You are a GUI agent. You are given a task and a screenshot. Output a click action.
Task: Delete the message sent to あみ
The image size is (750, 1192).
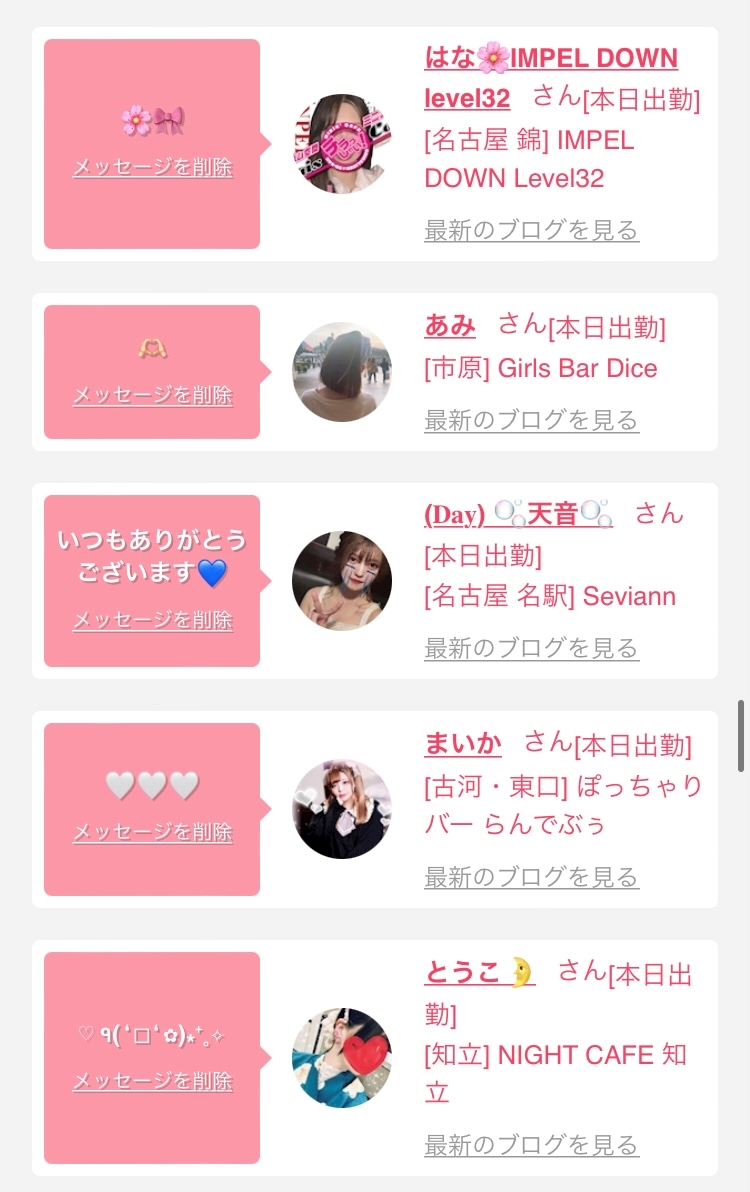153,395
